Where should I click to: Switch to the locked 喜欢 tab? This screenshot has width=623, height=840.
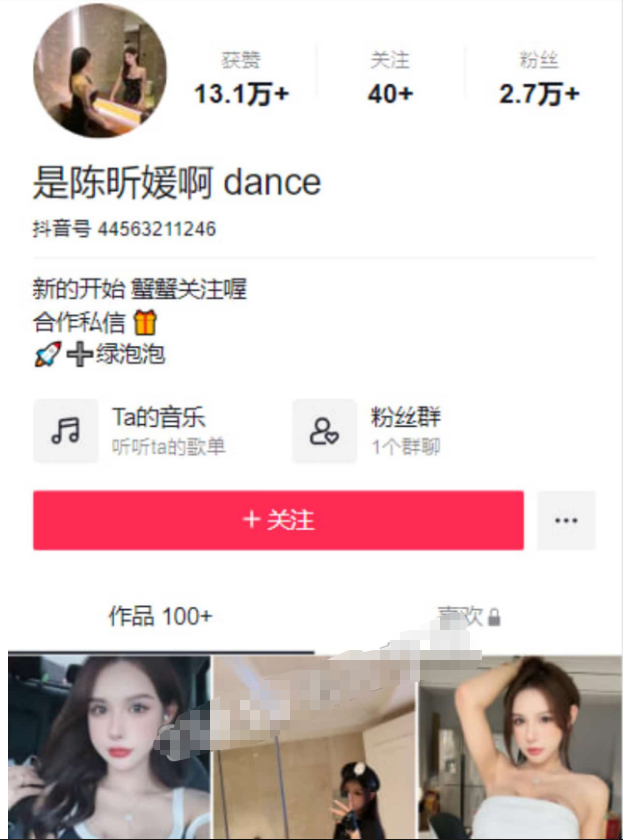pyautogui.click(x=468, y=616)
